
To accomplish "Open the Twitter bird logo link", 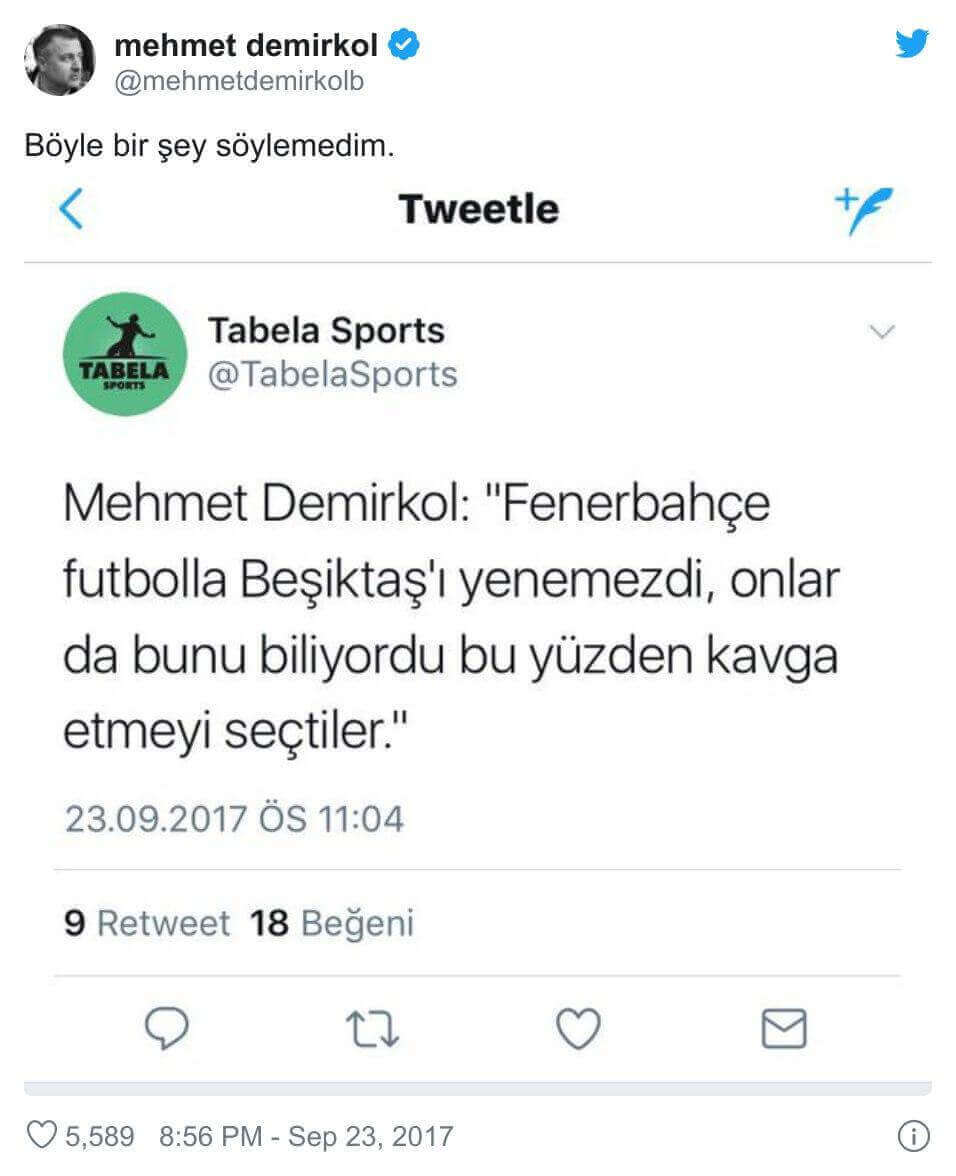I will click(911, 44).
